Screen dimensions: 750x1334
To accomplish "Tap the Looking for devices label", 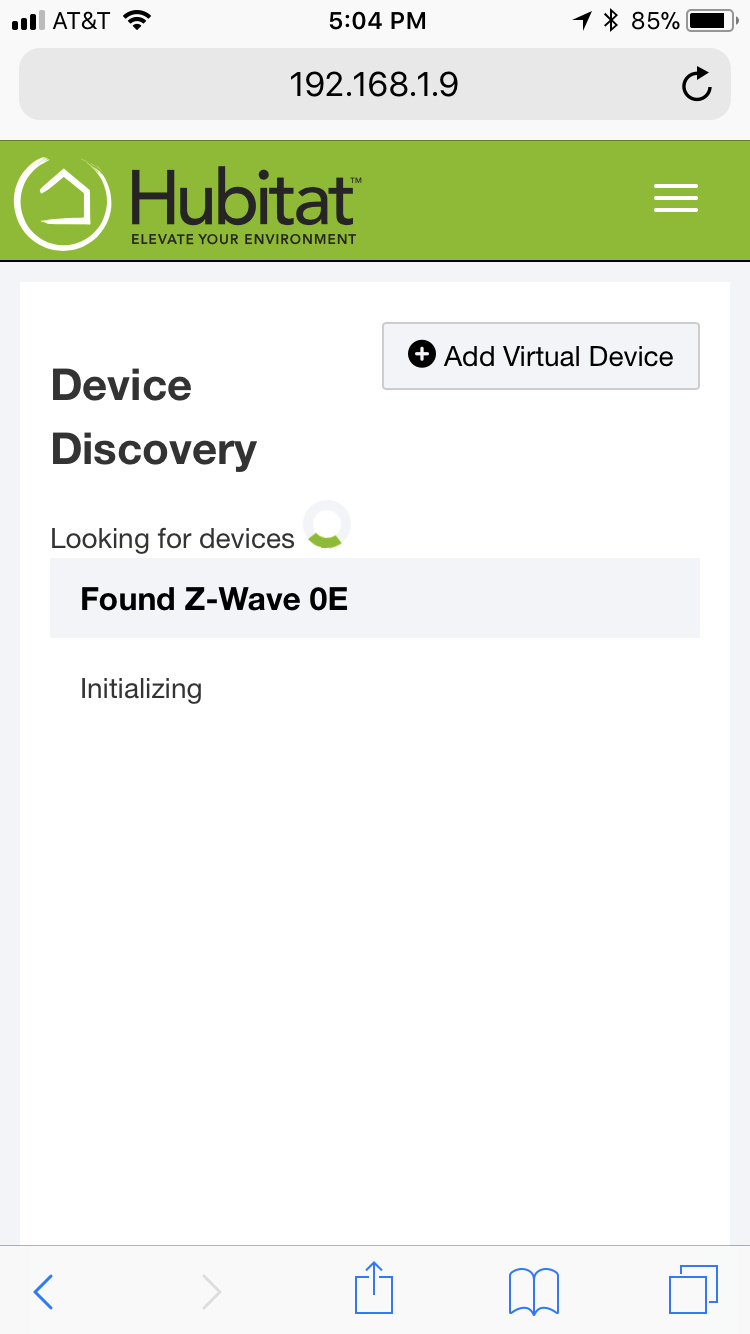I will pyautogui.click(x=172, y=538).
